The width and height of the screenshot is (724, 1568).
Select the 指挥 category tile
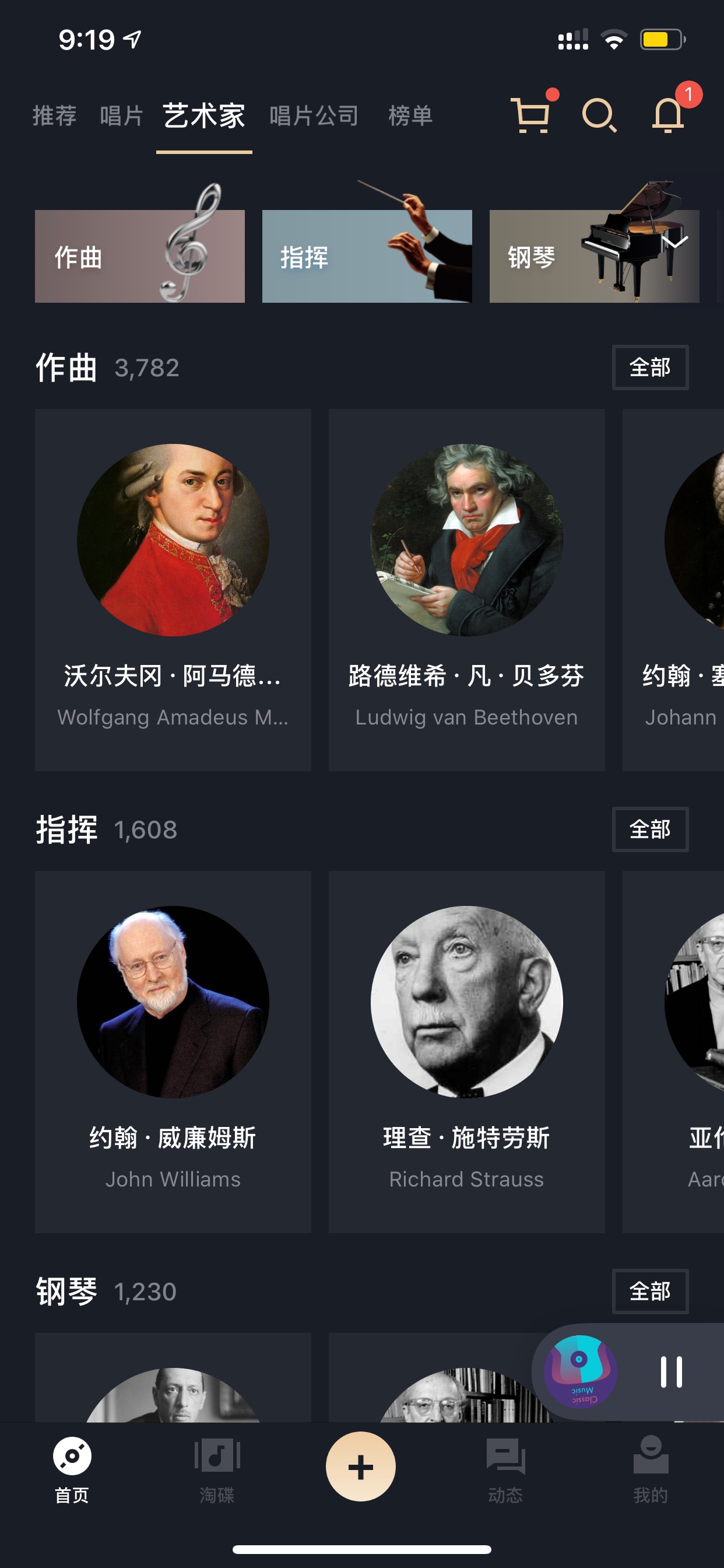pyautogui.click(x=367, y=256)
